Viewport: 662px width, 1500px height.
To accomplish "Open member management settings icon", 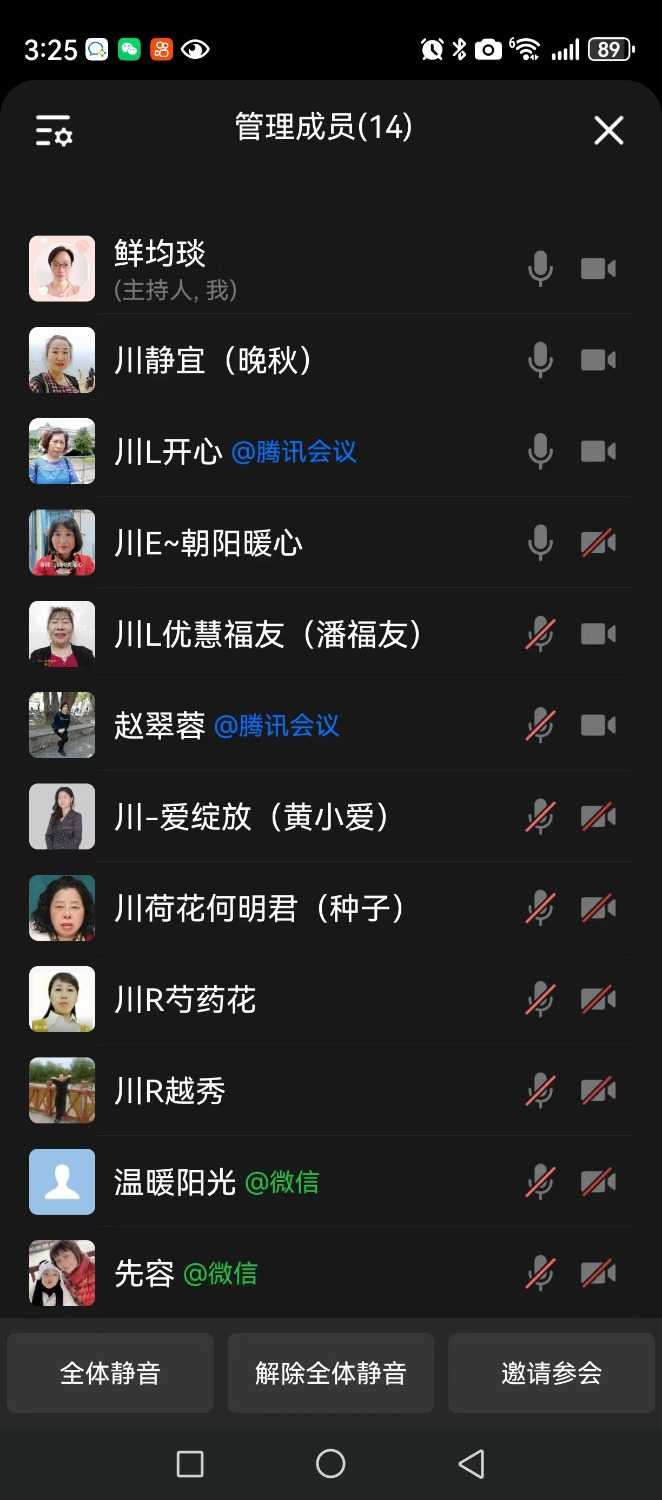I will 54,130.
